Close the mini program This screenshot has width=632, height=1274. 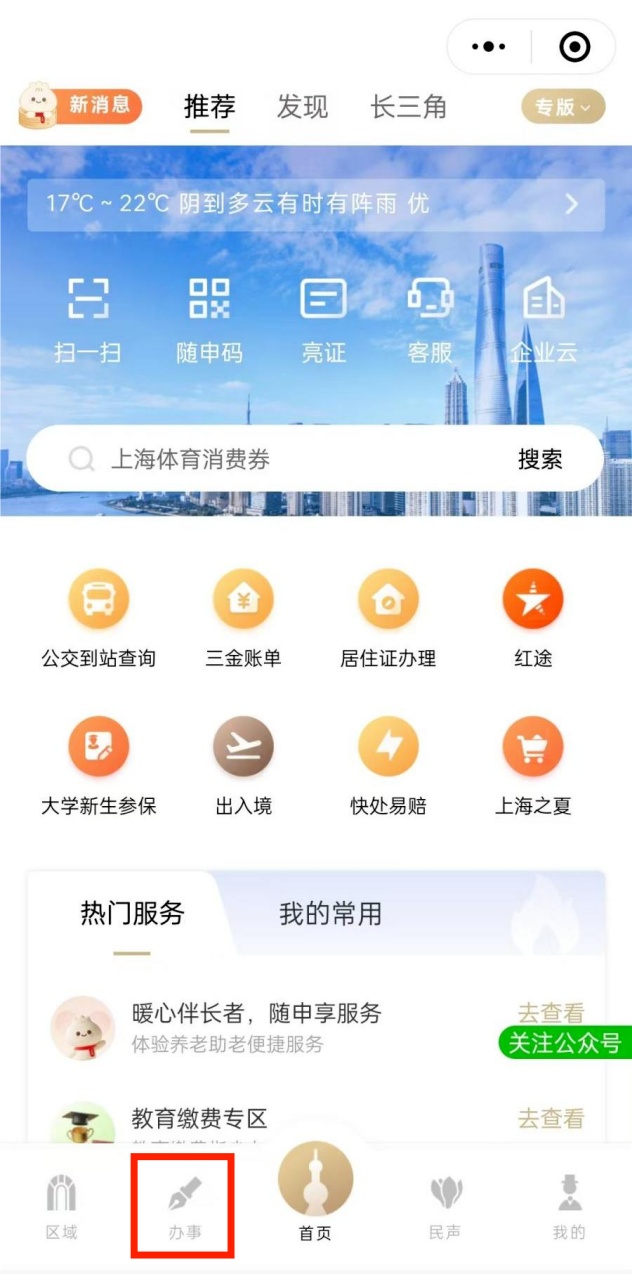(x=574, y=47)
